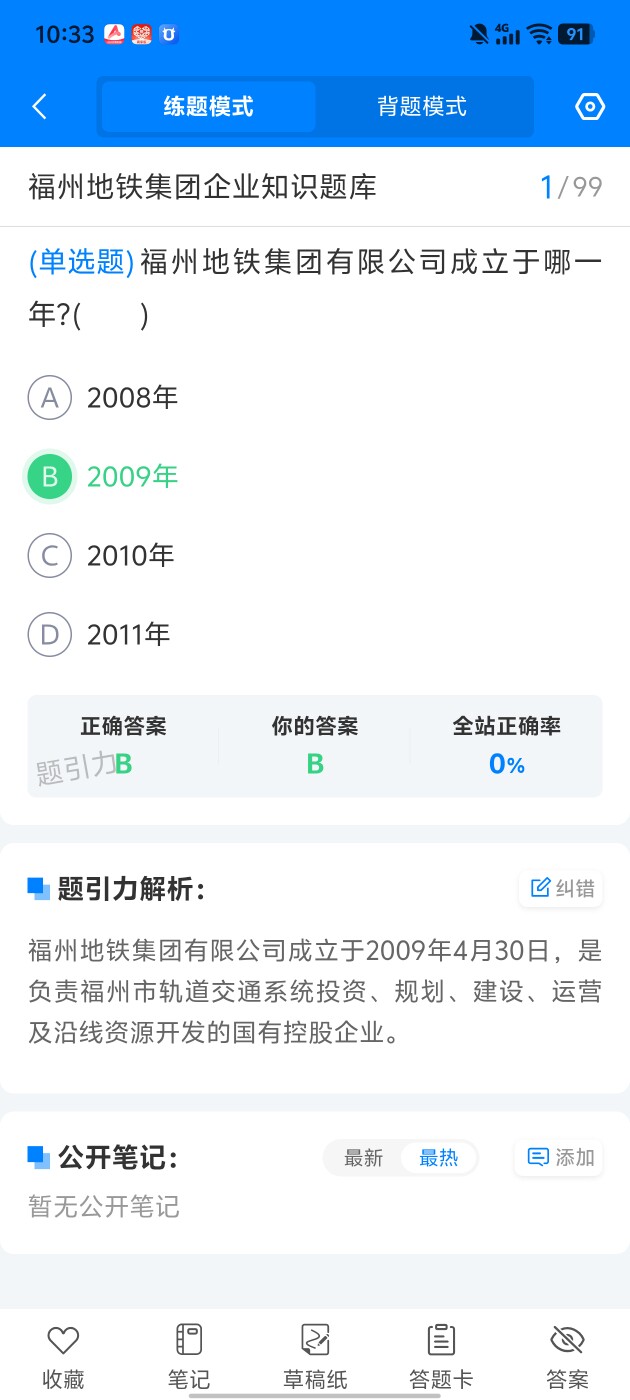Show 最热 public notes
This screenshot has height=1400, width=630.
pos(438,1158)
